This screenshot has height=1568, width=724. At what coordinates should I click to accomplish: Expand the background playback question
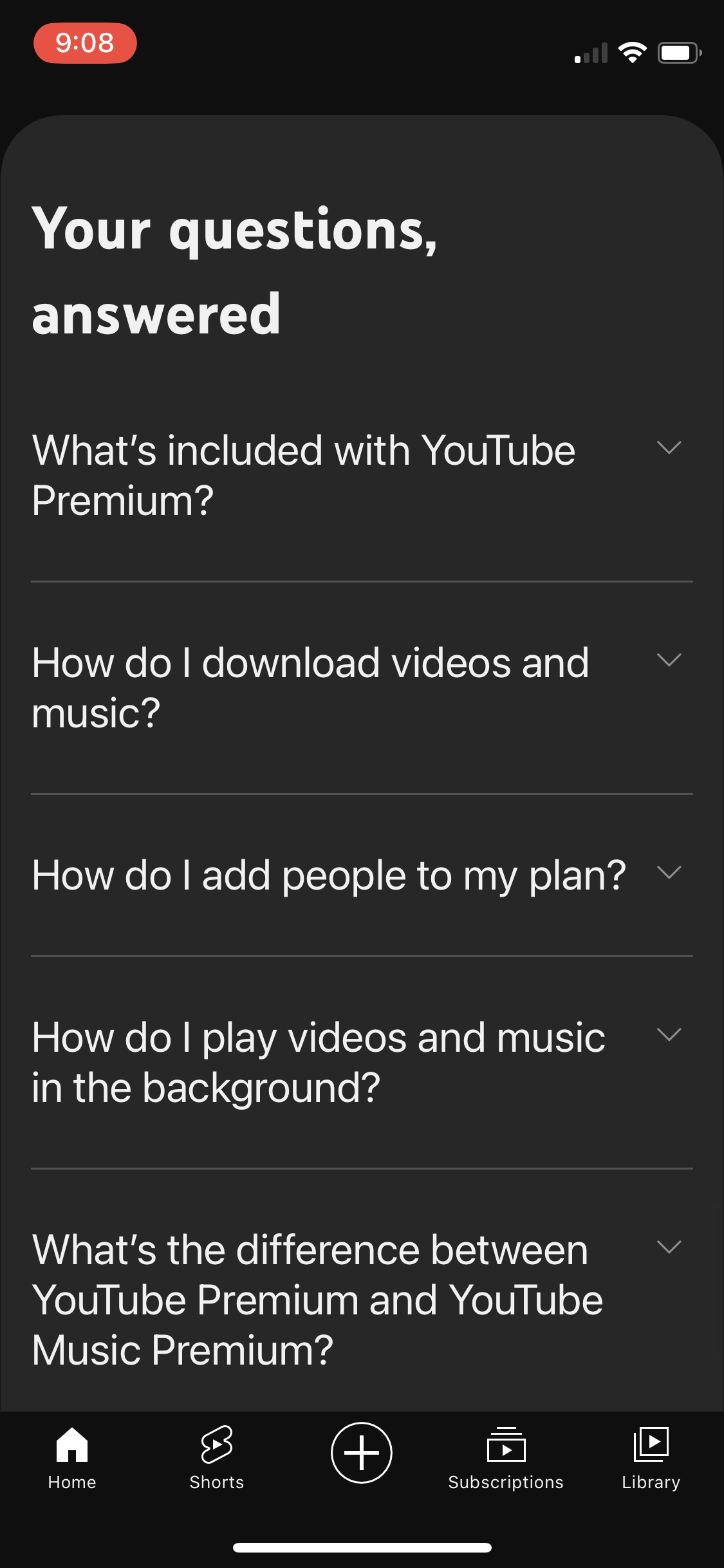(x=670, y=1034)
